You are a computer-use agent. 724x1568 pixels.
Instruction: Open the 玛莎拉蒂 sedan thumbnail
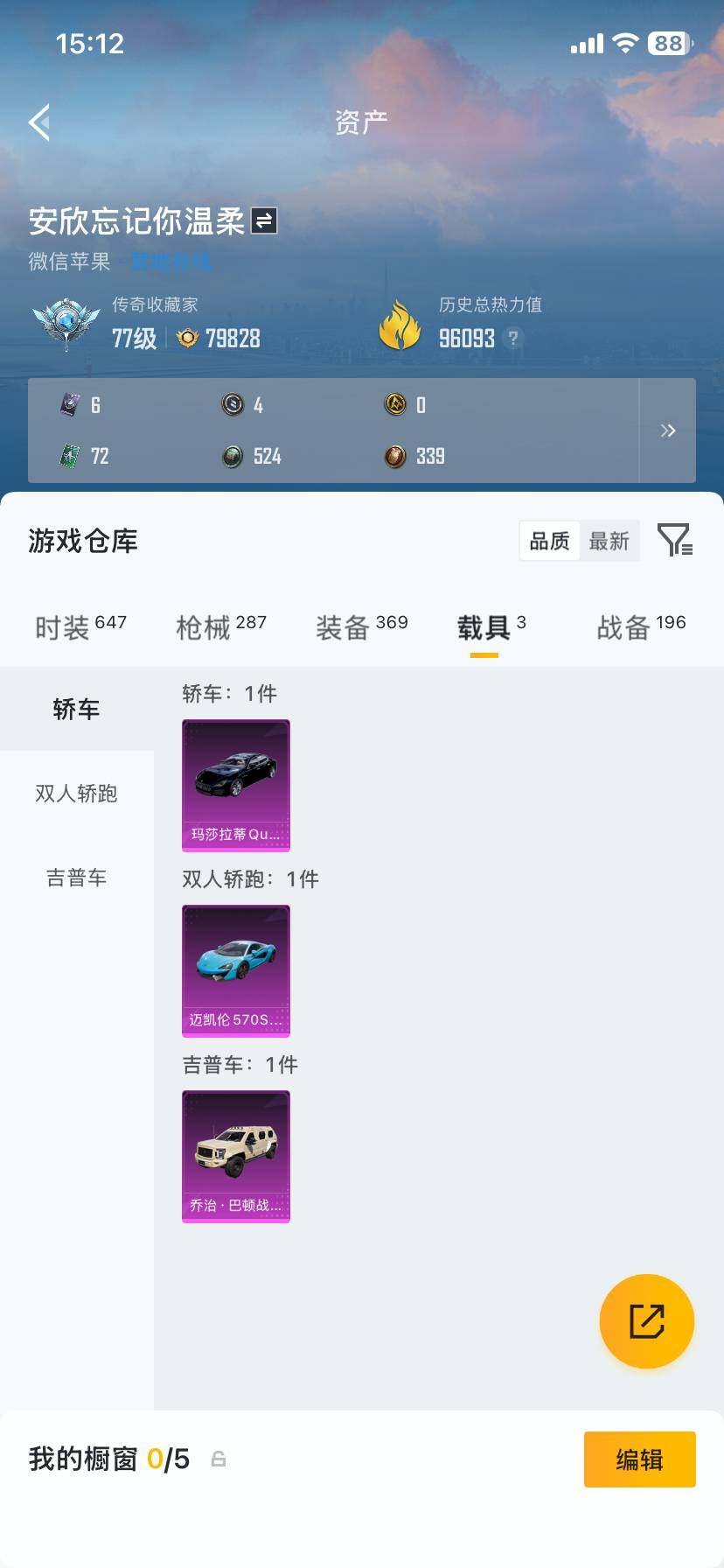click(235, 785)
